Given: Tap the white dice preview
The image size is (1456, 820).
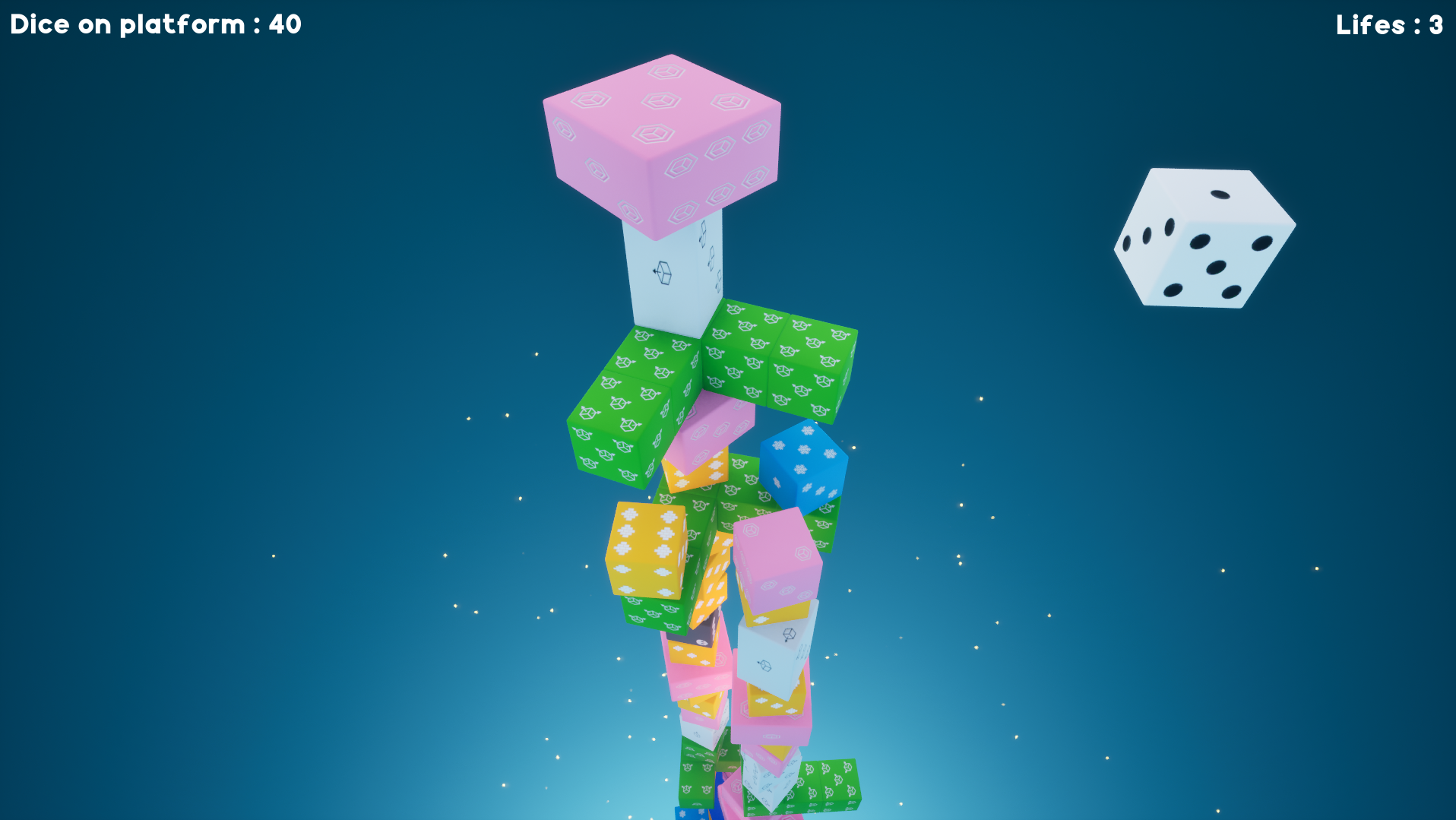Looking at the screenshot, I should (x=1204, y=238).
